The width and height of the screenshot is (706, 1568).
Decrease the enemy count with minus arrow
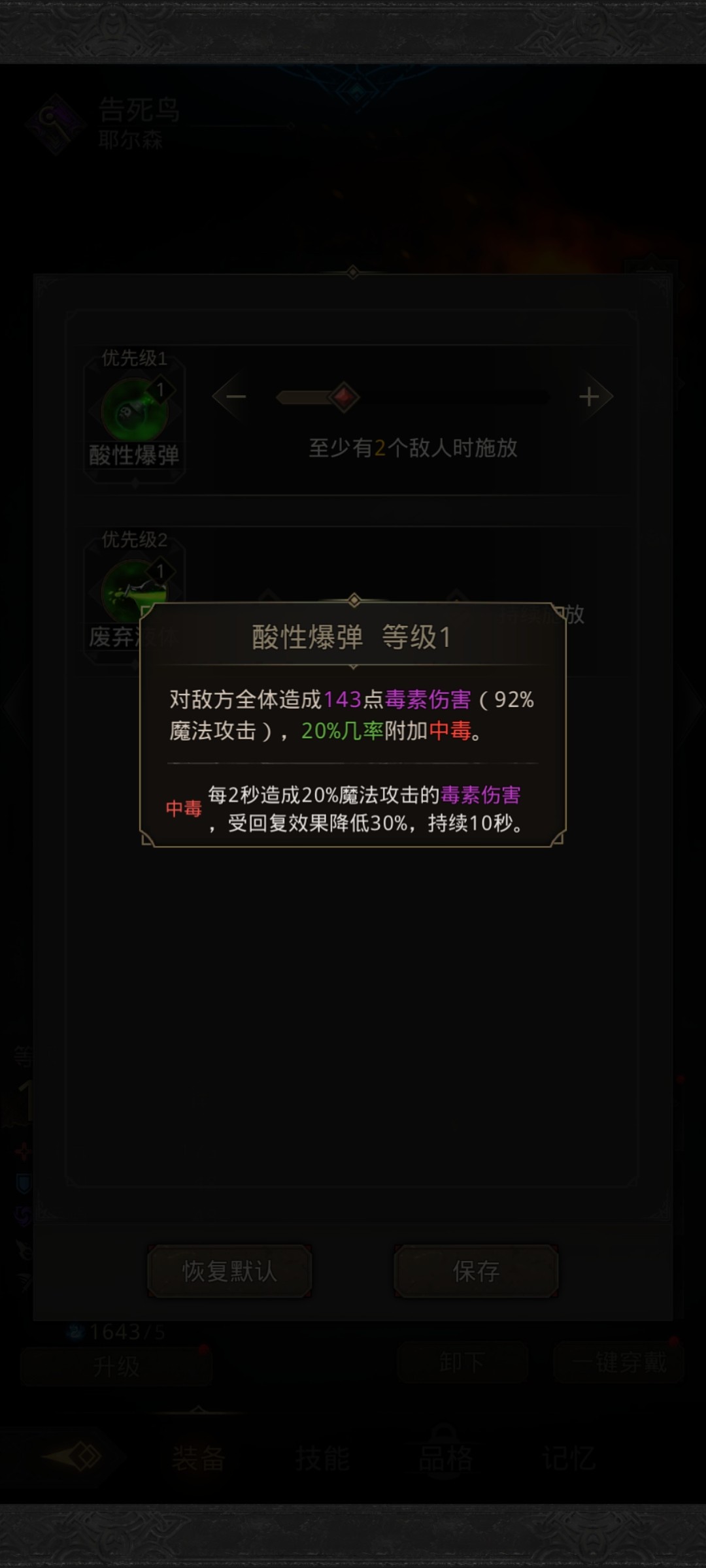tap(233, 397)
